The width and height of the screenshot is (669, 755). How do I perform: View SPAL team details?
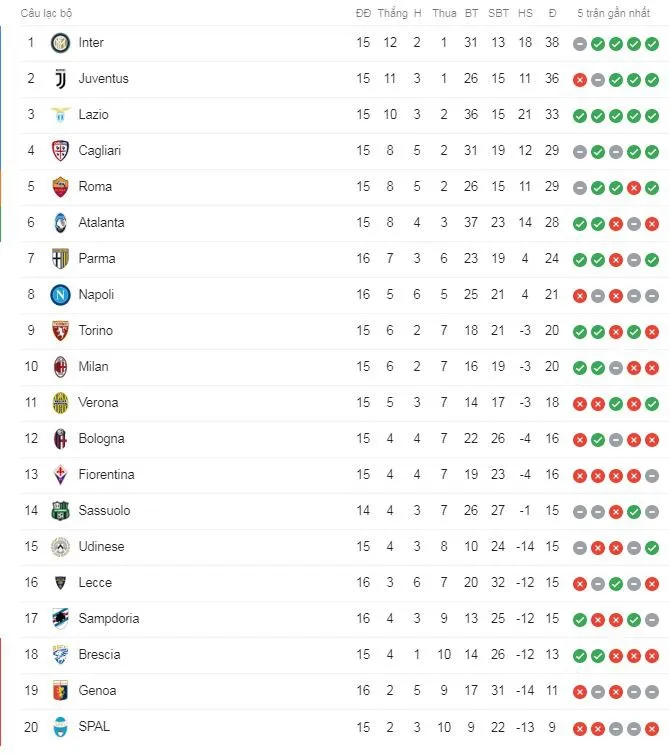click(94, 727)
